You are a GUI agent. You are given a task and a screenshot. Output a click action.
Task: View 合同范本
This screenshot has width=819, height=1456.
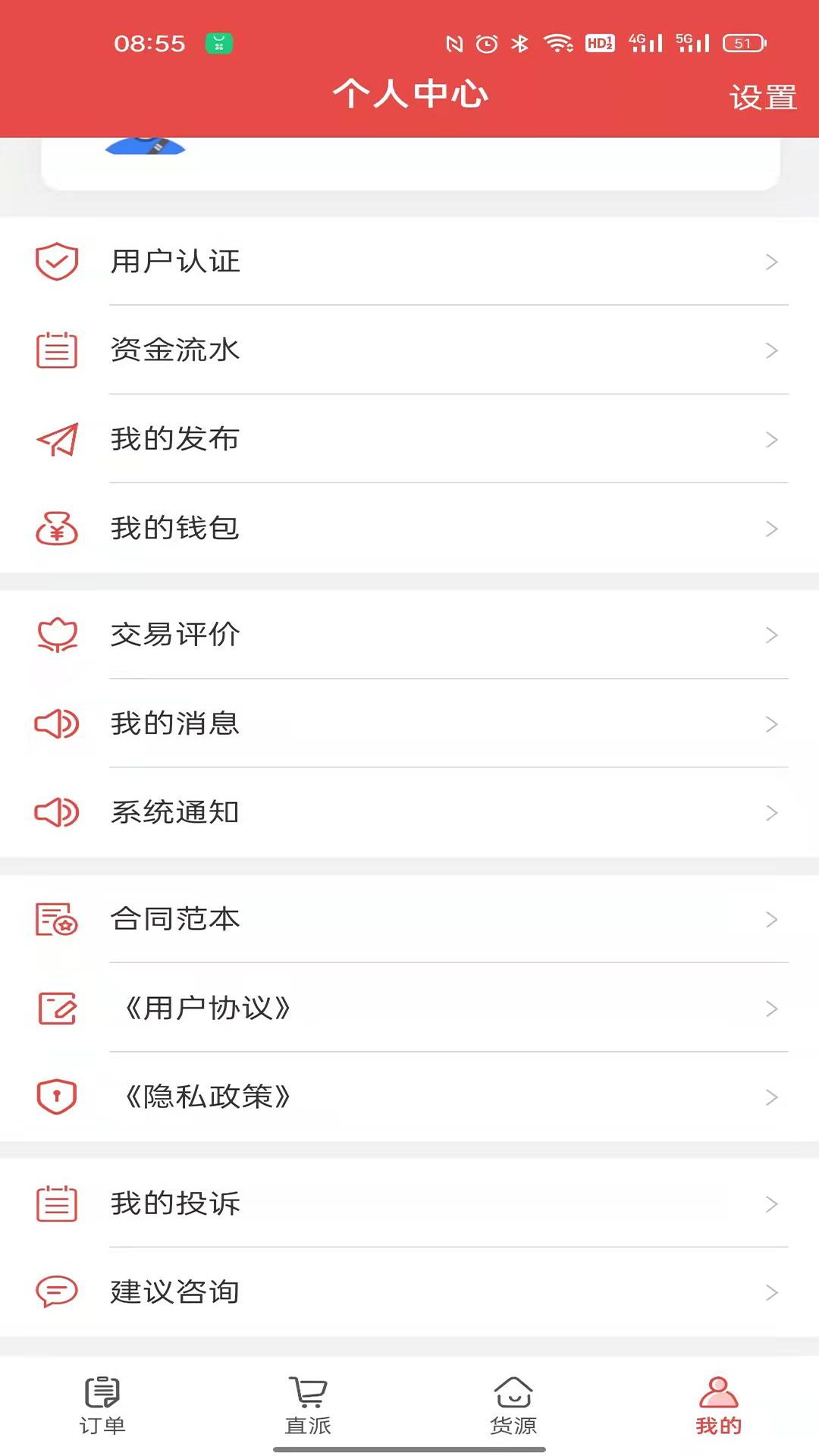click(409, 919)
